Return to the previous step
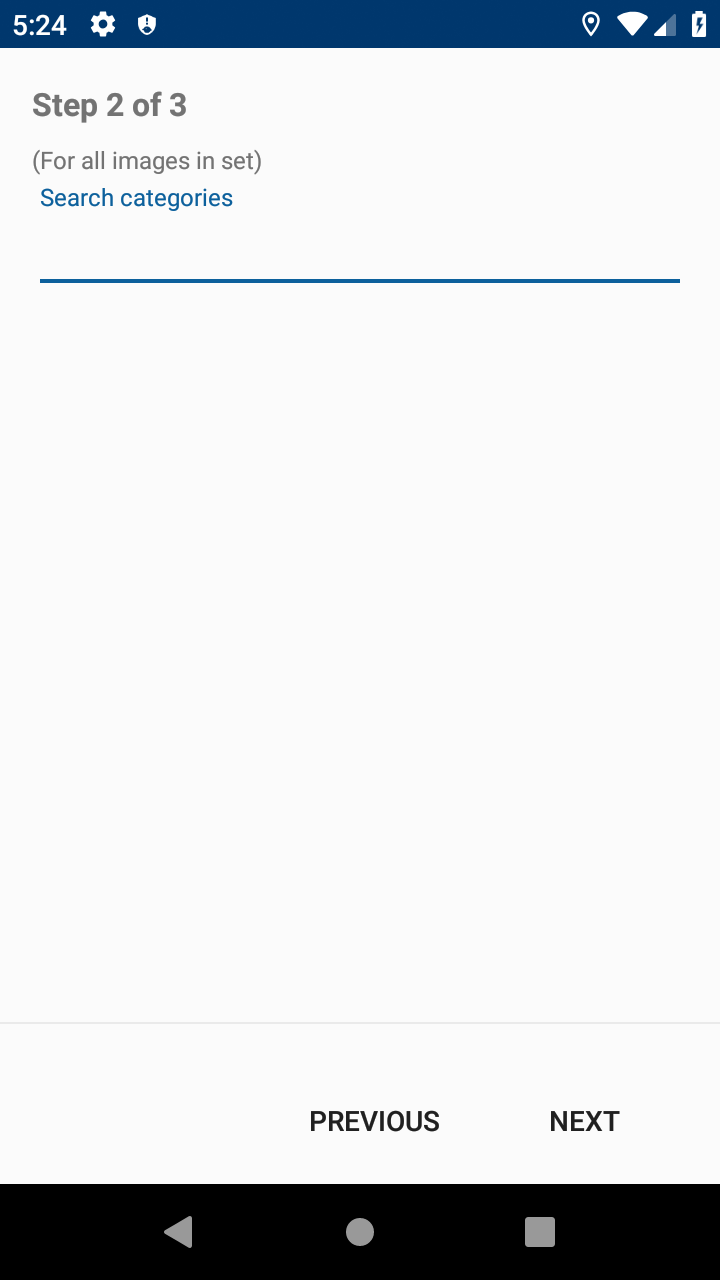 click(374, 1121)
